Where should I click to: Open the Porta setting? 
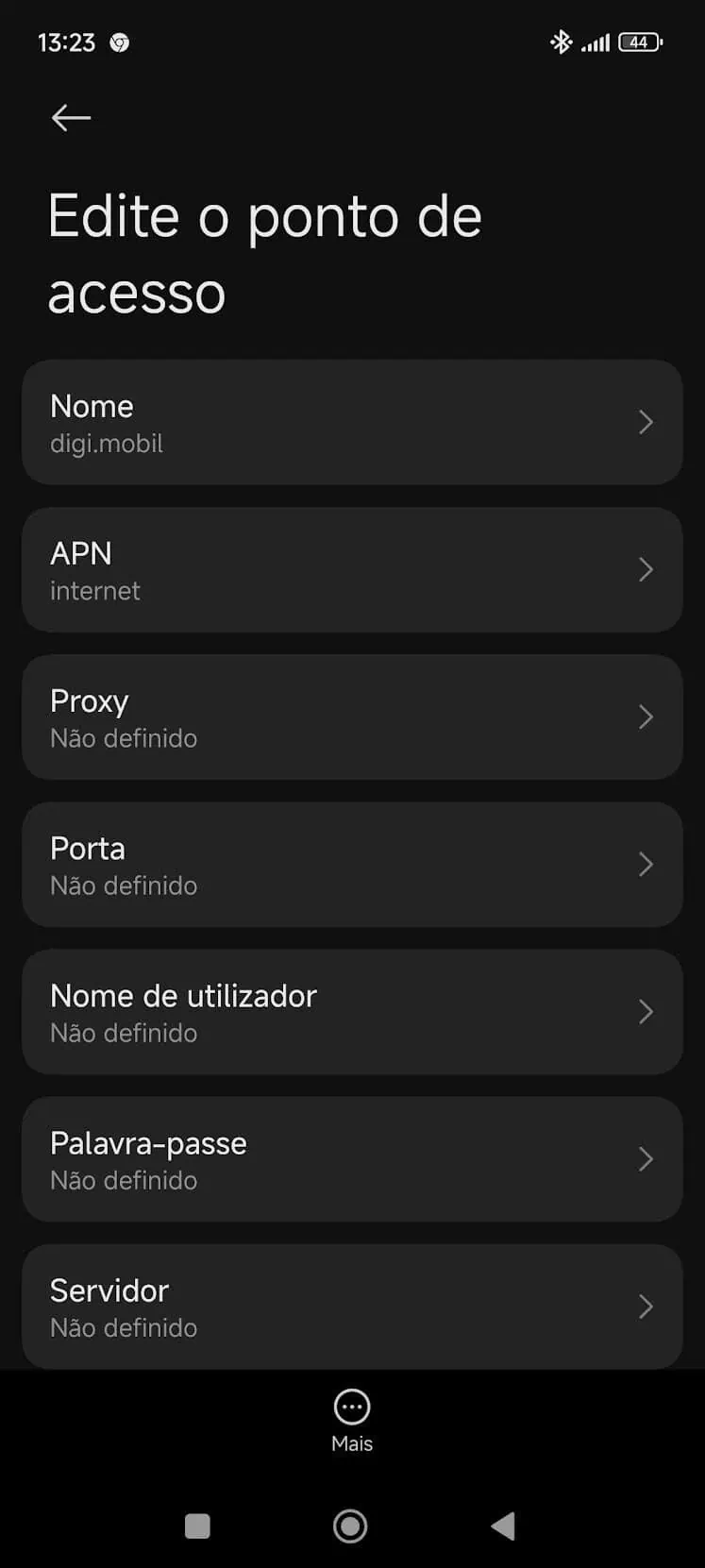click(x=352, y=864)
